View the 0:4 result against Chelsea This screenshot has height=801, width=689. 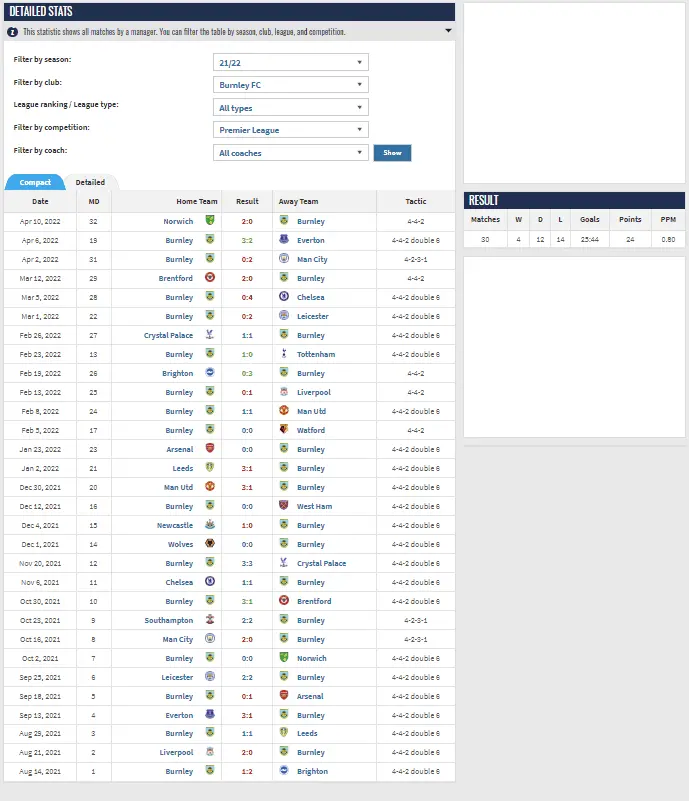(247, 297)
